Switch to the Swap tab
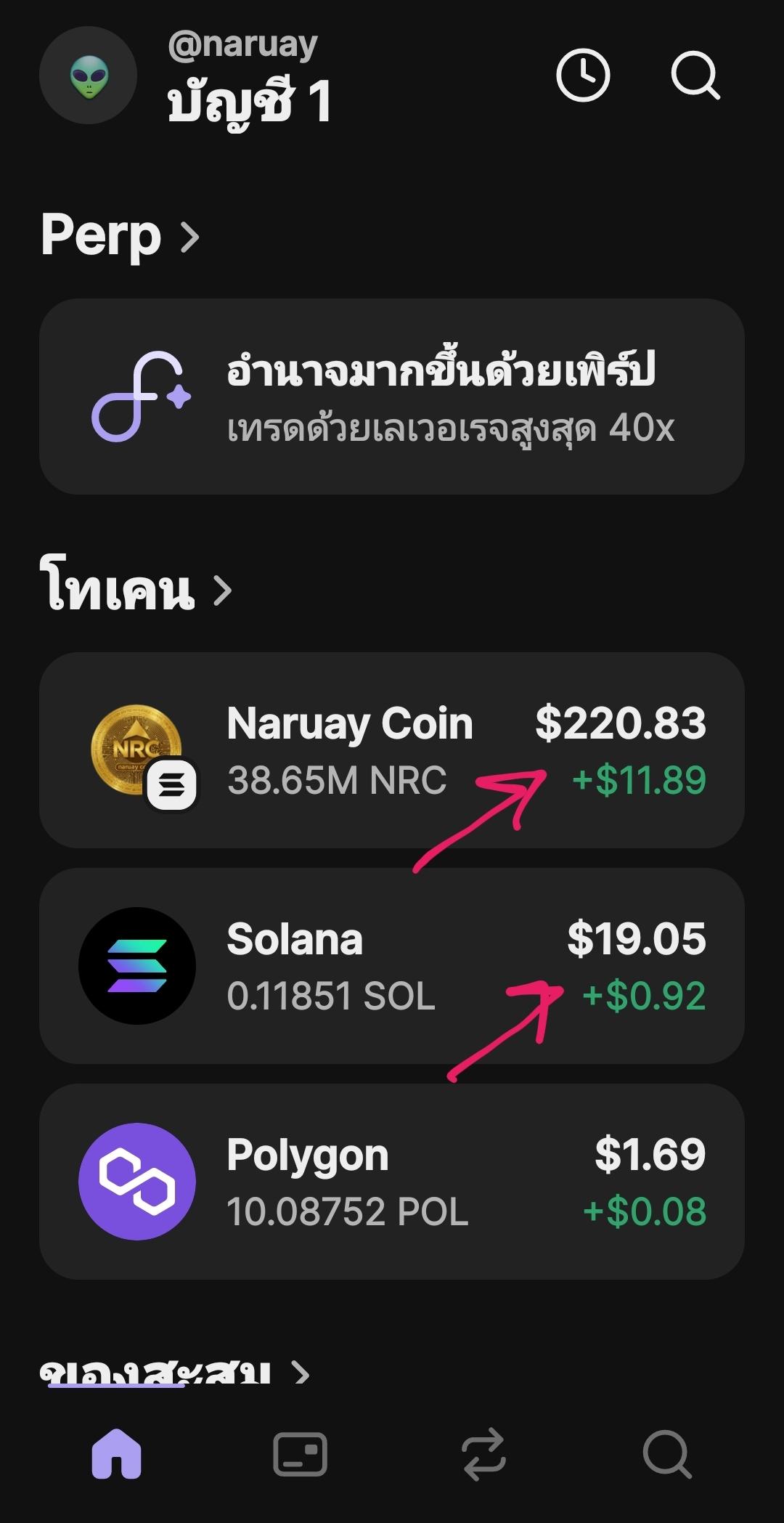The height and width of the screenshot is (1523, 784). click(483, 1454)
